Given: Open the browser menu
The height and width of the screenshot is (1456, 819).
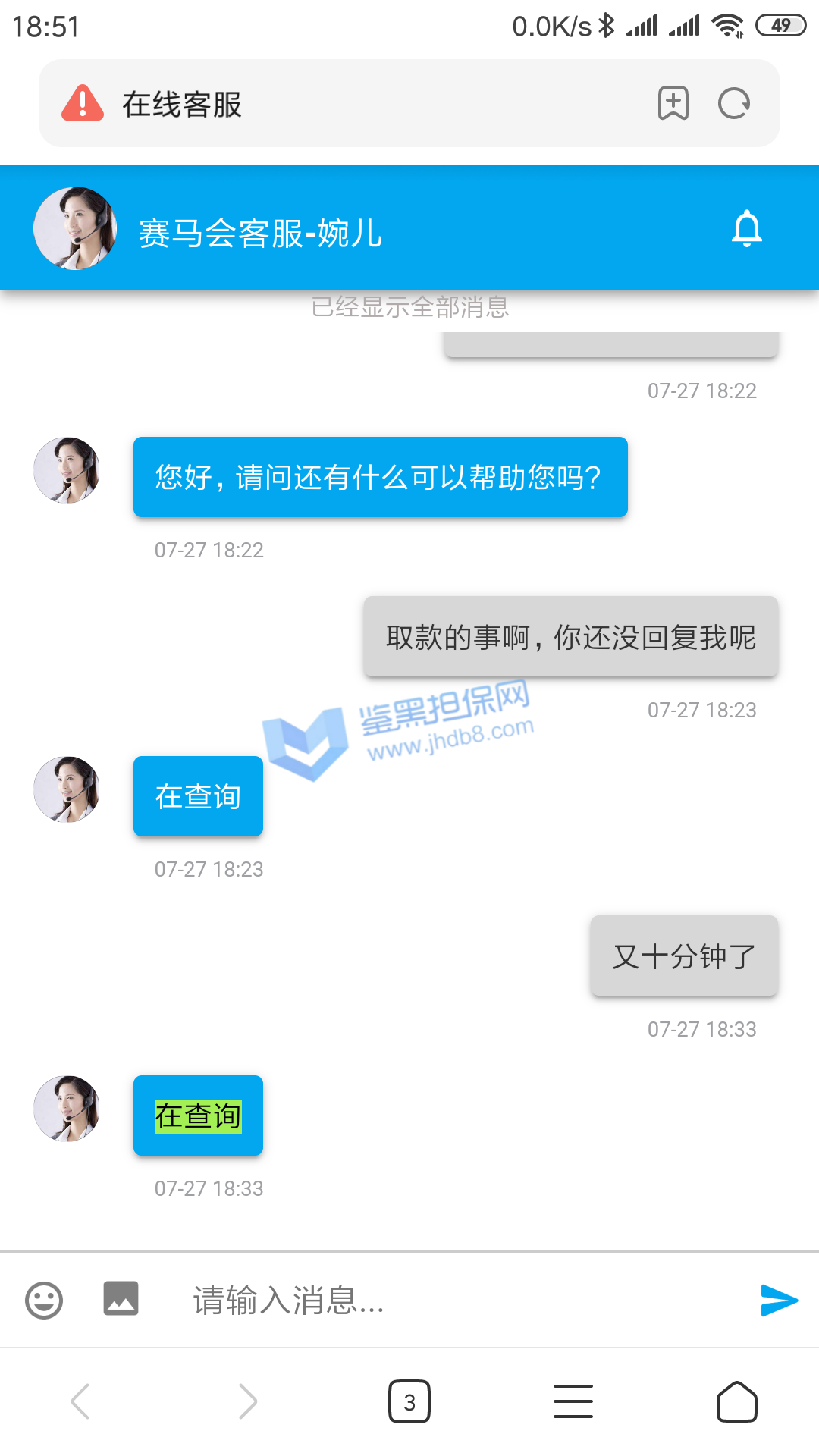Looking at the screenshot, I should (573, 1401).
